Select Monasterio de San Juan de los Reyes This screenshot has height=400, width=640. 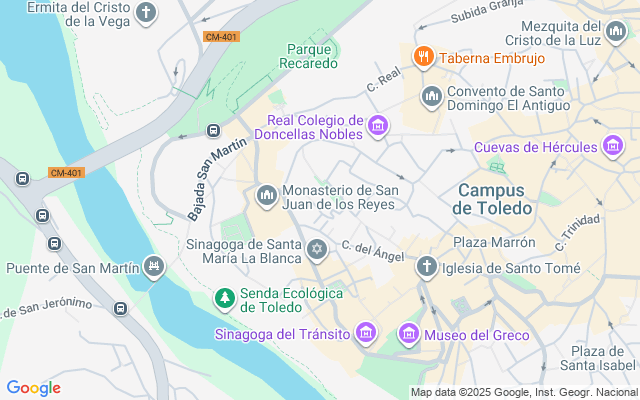coord(266,194)
